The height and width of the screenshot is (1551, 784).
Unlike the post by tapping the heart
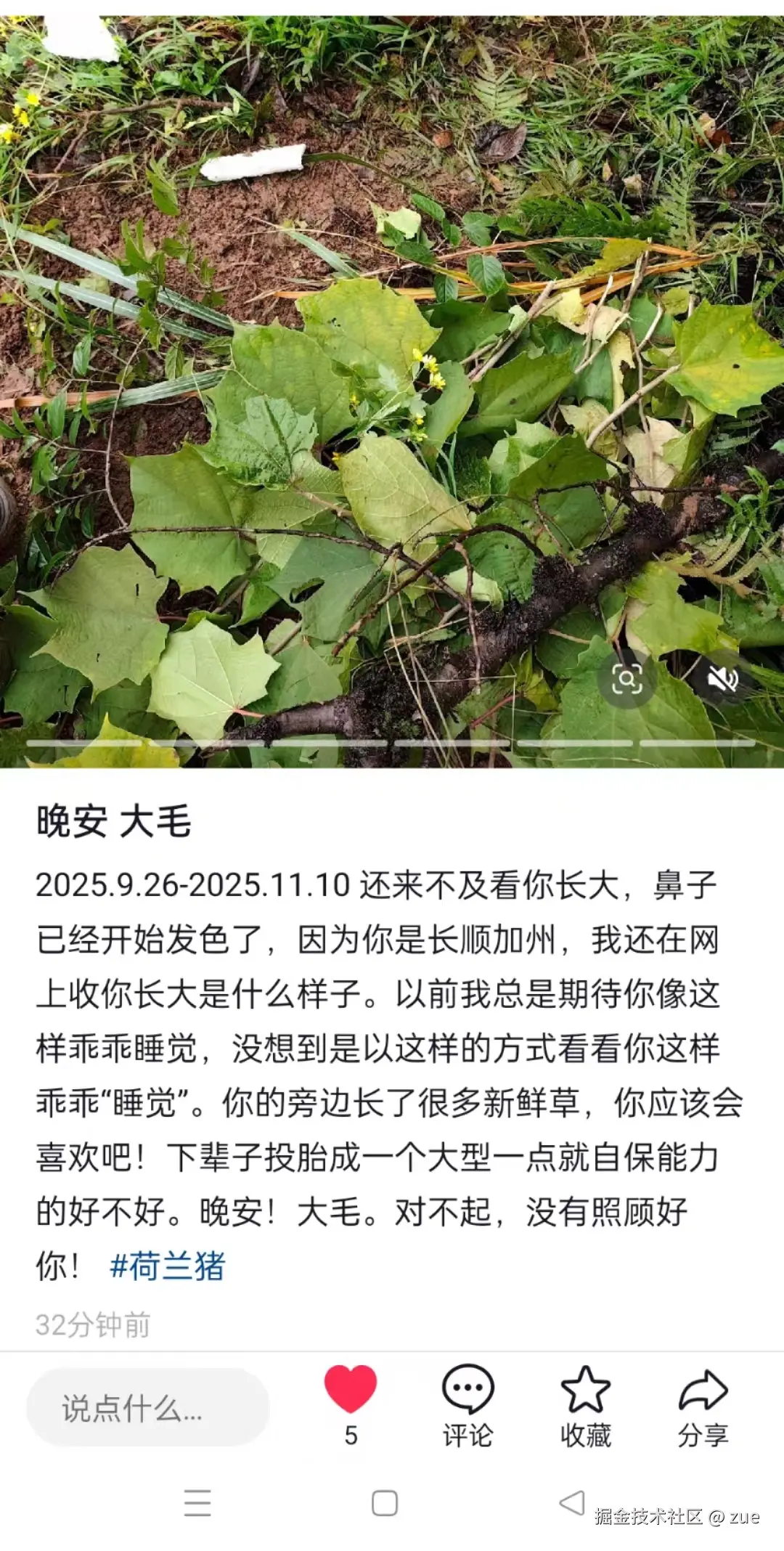[349, 1388]
